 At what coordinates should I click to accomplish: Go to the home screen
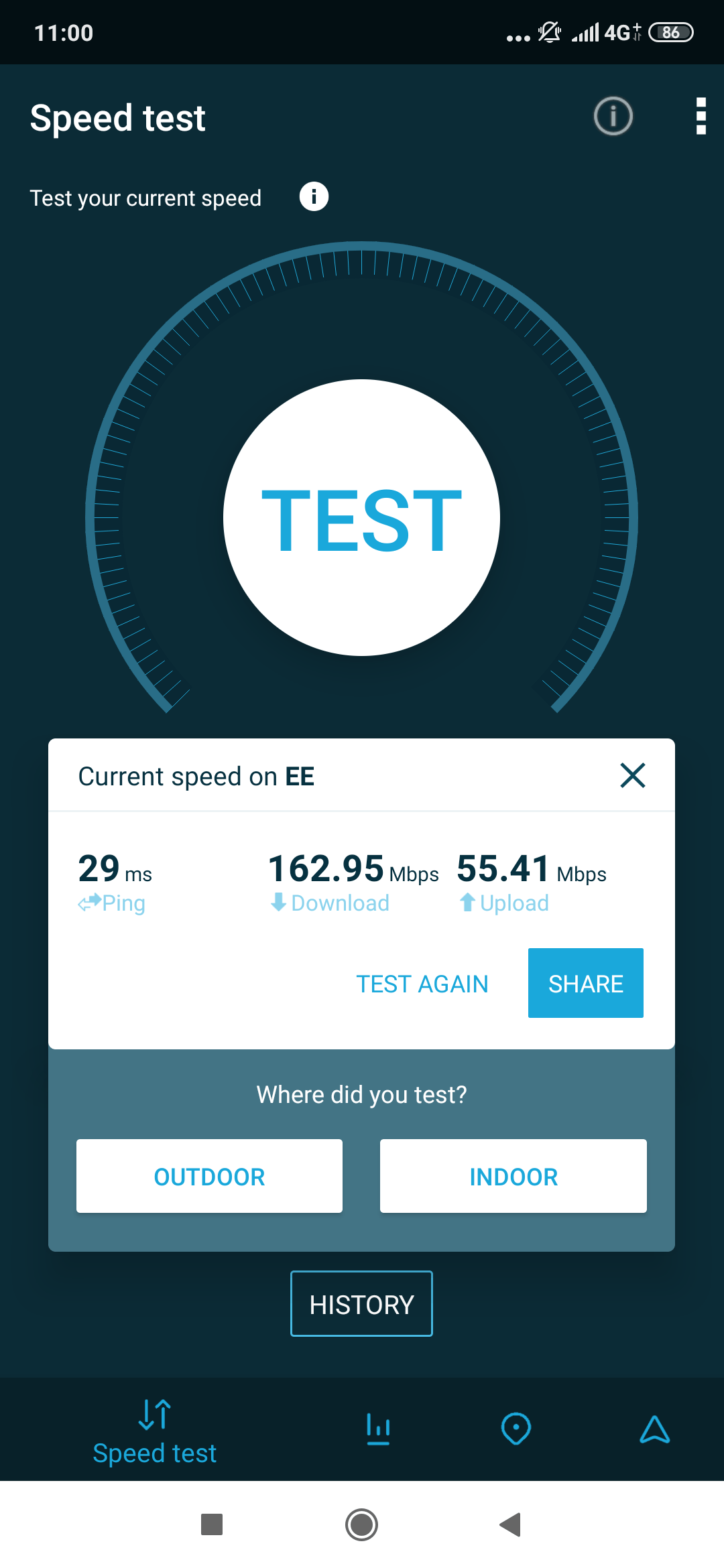coord(361,1524)
